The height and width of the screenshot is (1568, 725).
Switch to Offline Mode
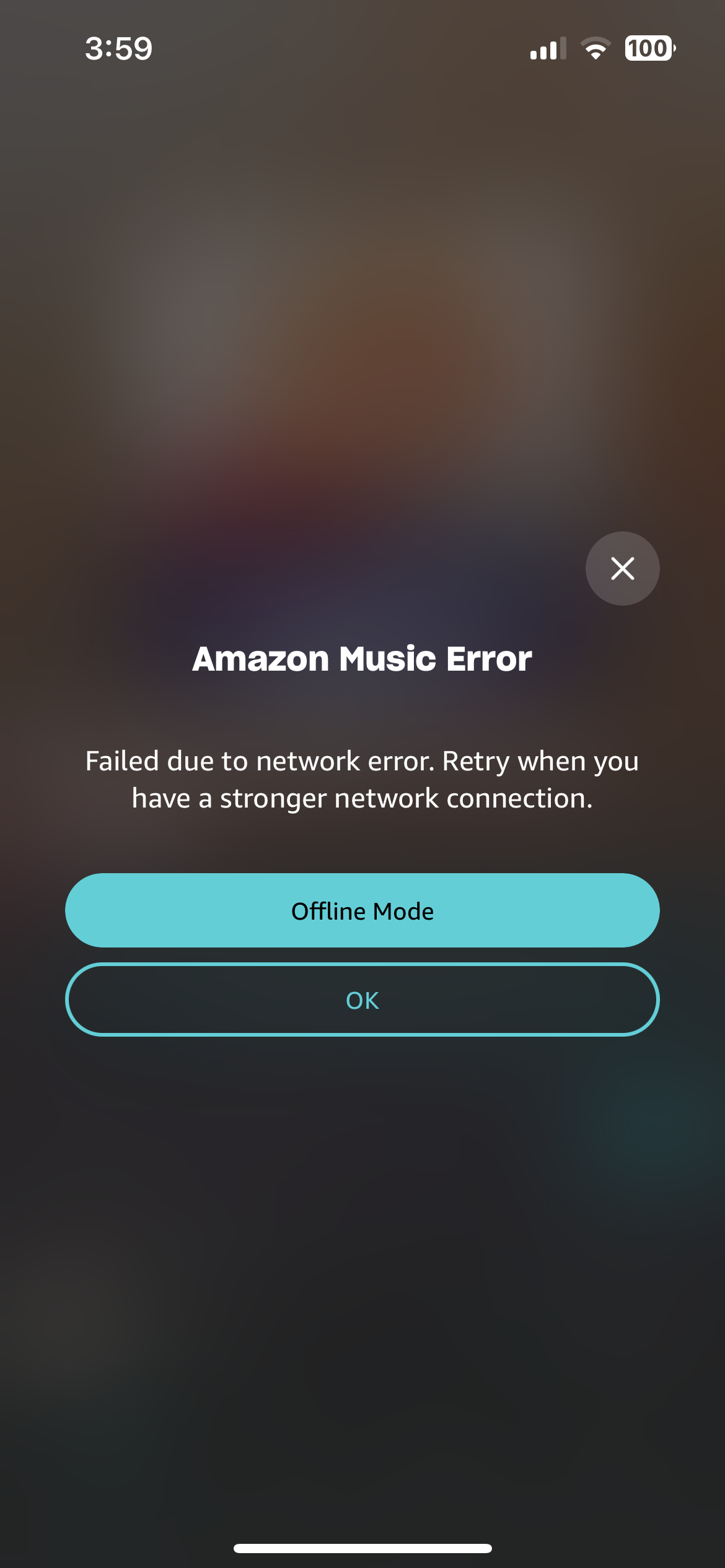(362, 910)
